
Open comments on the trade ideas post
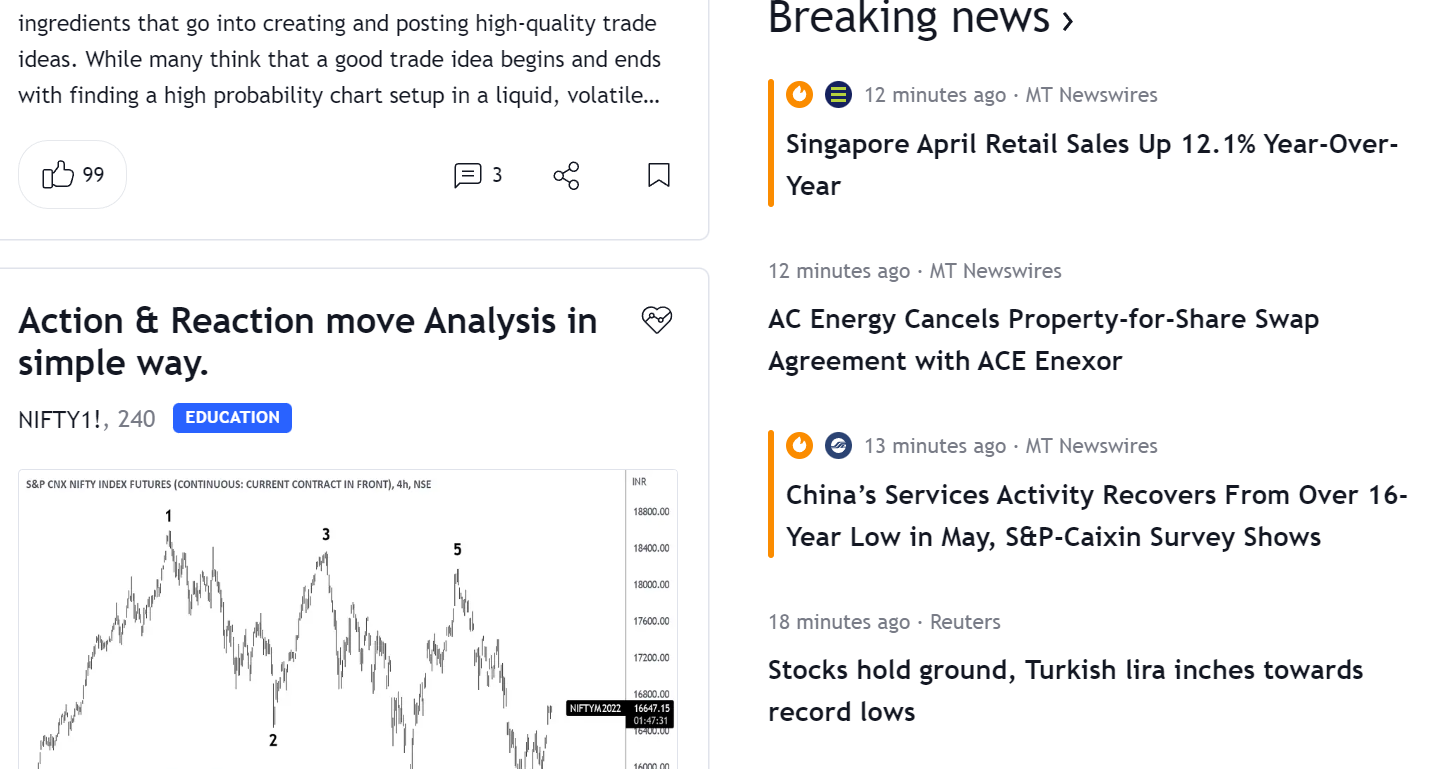(477, 176)
